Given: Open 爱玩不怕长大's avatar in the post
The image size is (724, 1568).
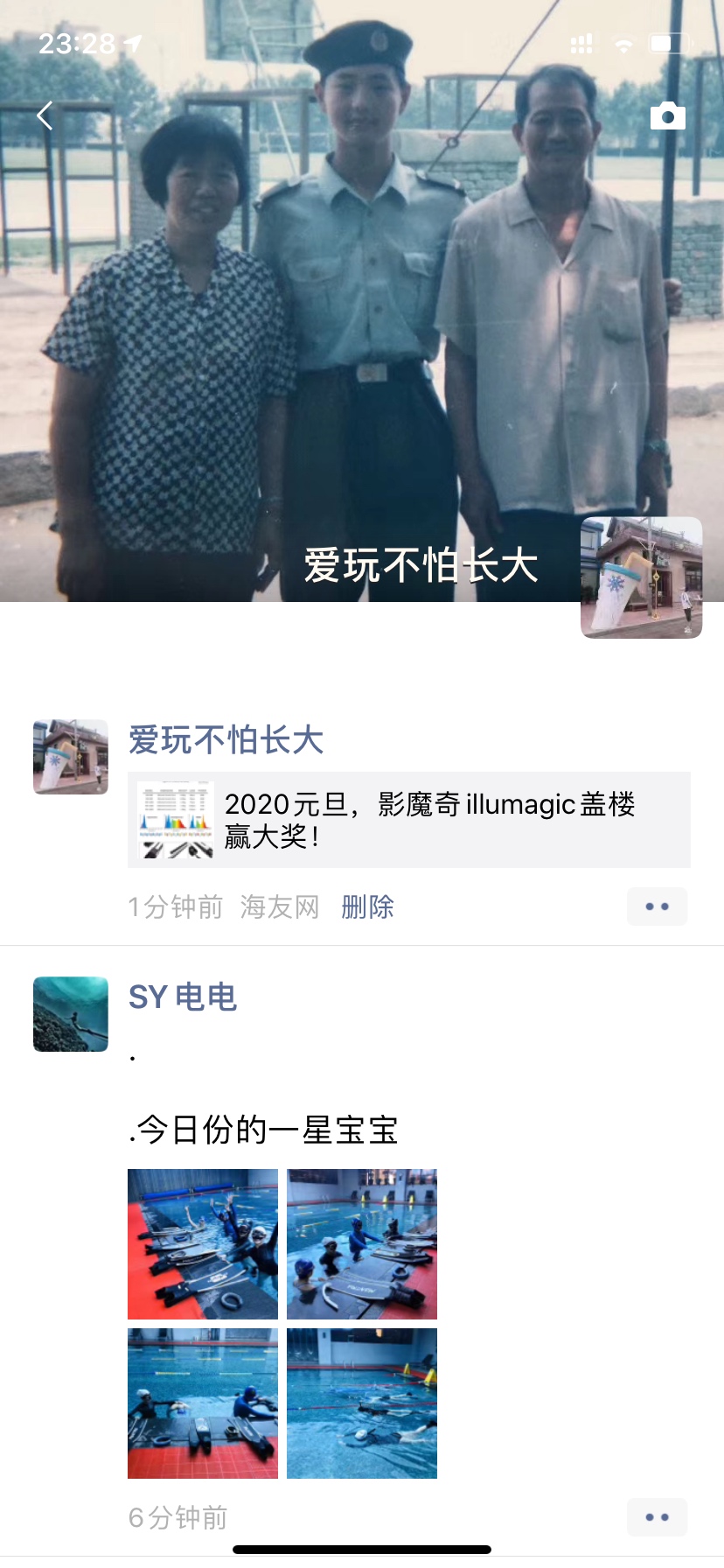Looking at the screenshot, I should pyautogui.click(x=71, y=757).
